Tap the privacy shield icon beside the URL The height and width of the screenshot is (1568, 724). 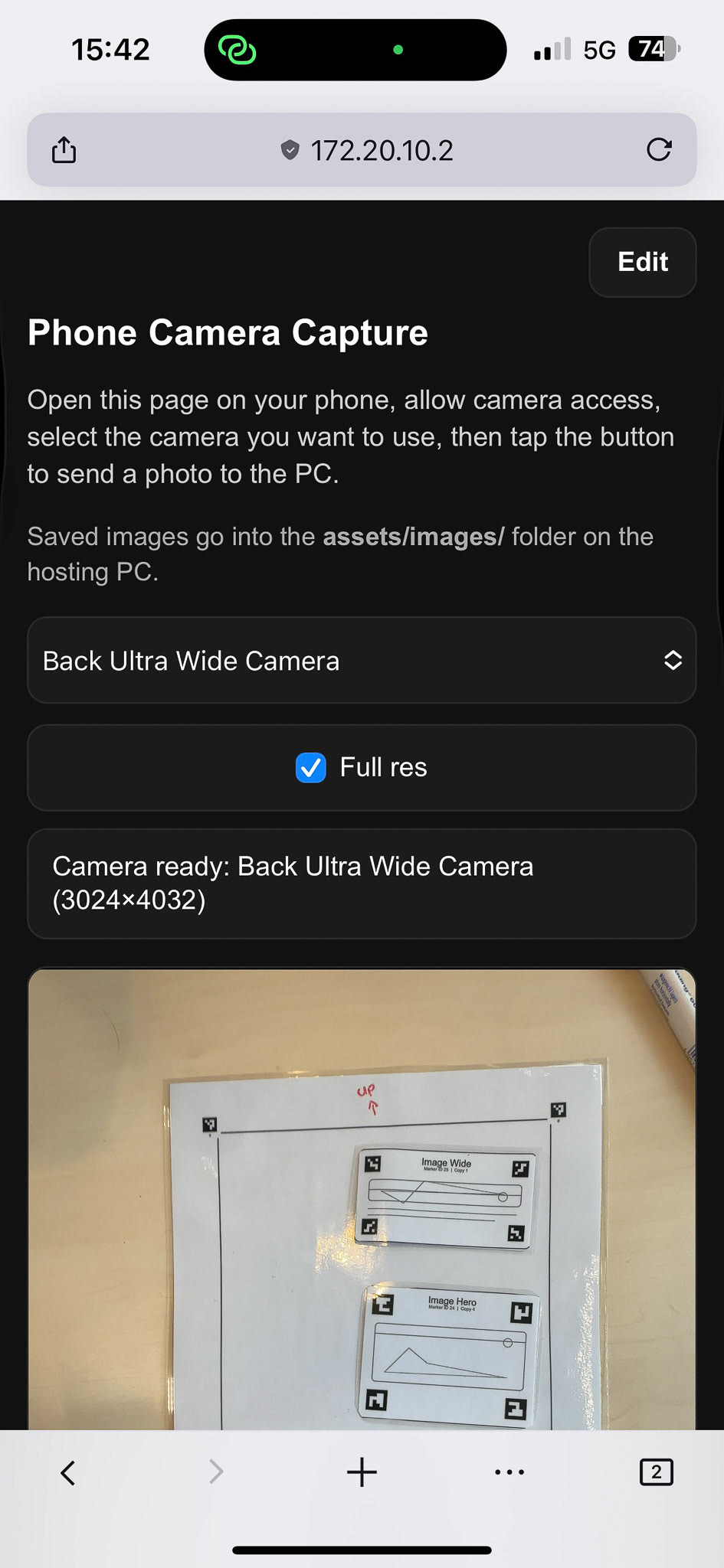(290, 150)
